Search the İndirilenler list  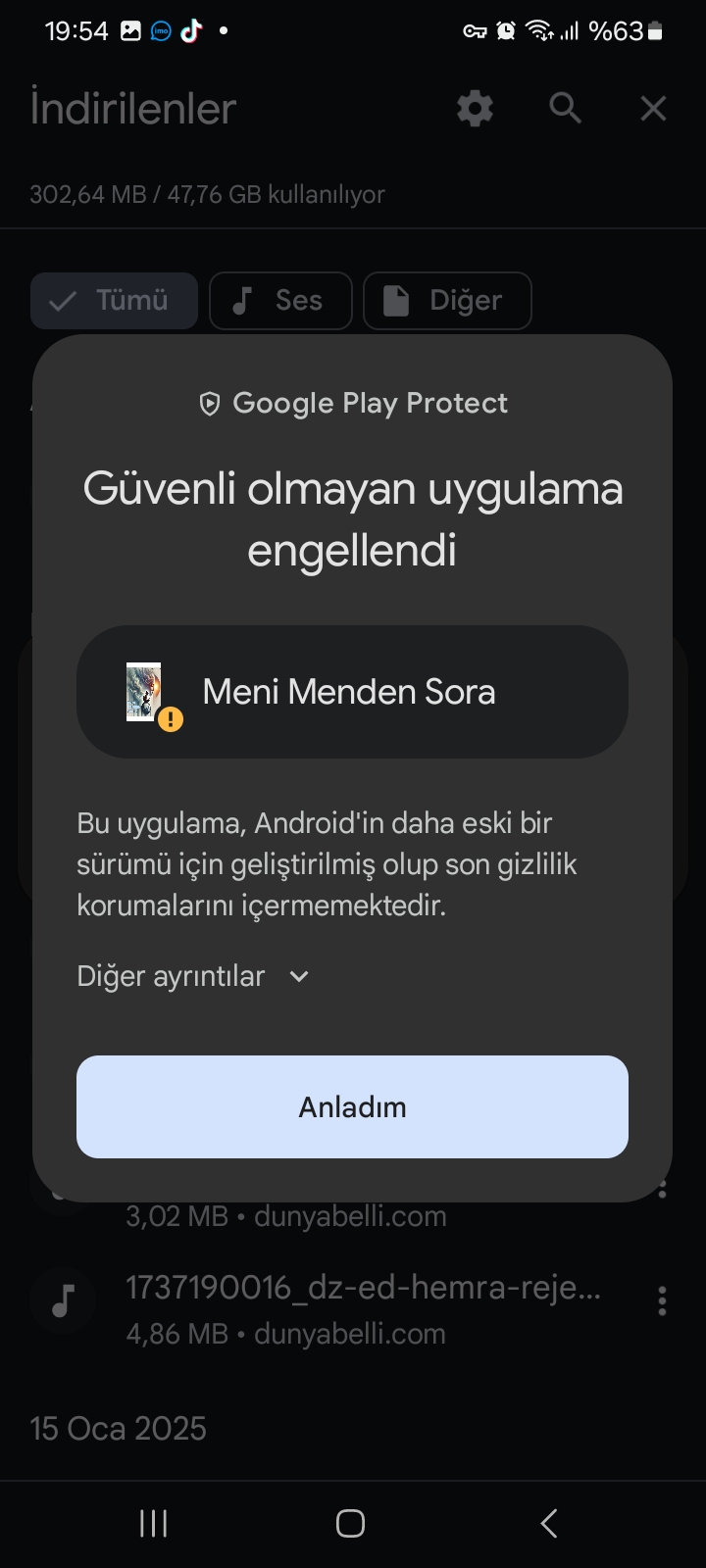(x=565, y=108)
